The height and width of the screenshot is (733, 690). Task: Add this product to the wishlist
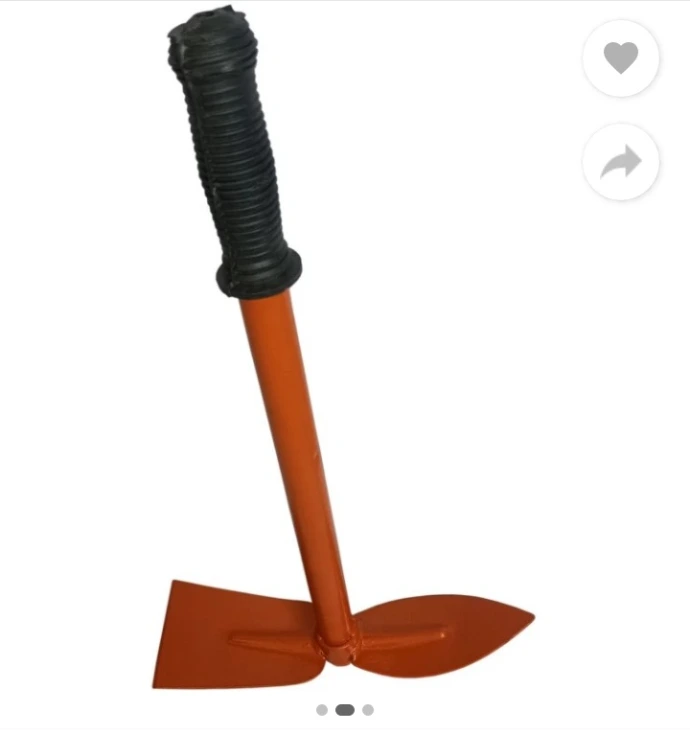point(620,58)
